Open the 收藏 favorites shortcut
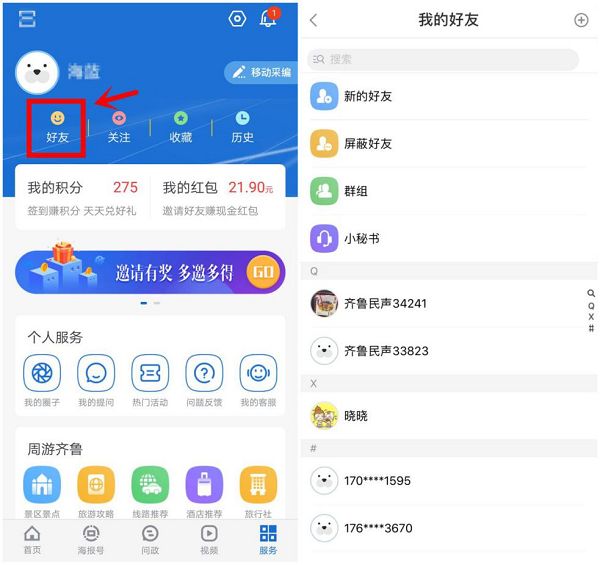600x565 pixels. pos(180,127)
